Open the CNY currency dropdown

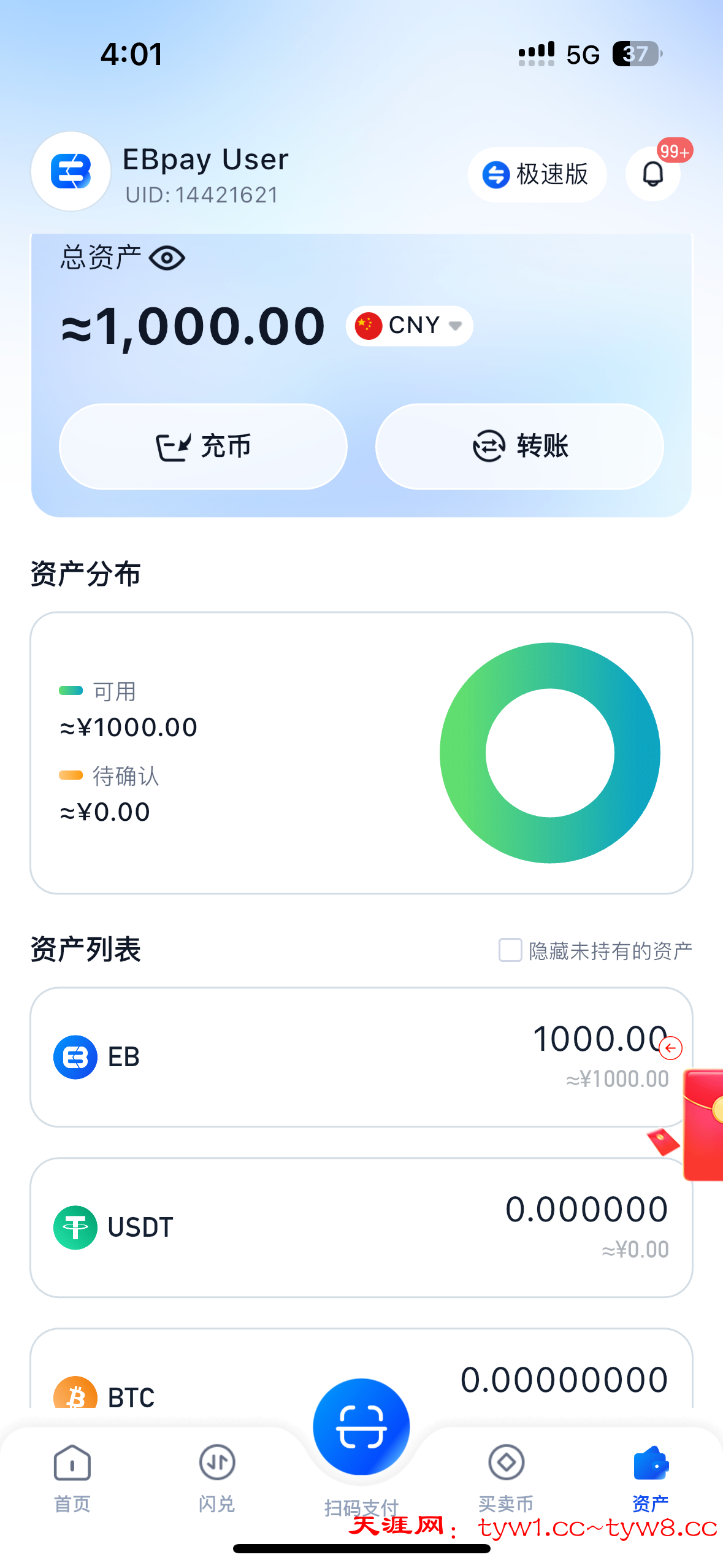409,325
